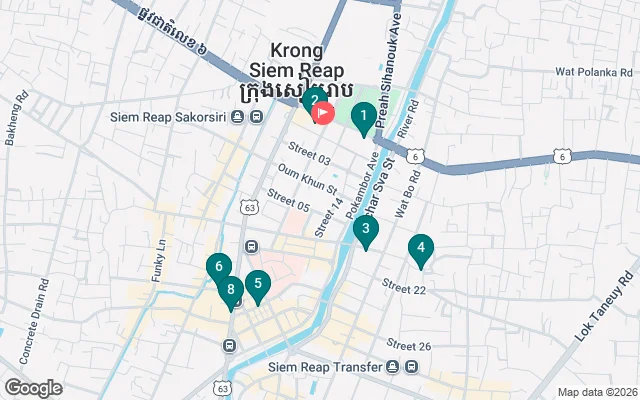The image size is (640, 400).
Task: Tap map marker number 6
Action: tap(217, 266)
